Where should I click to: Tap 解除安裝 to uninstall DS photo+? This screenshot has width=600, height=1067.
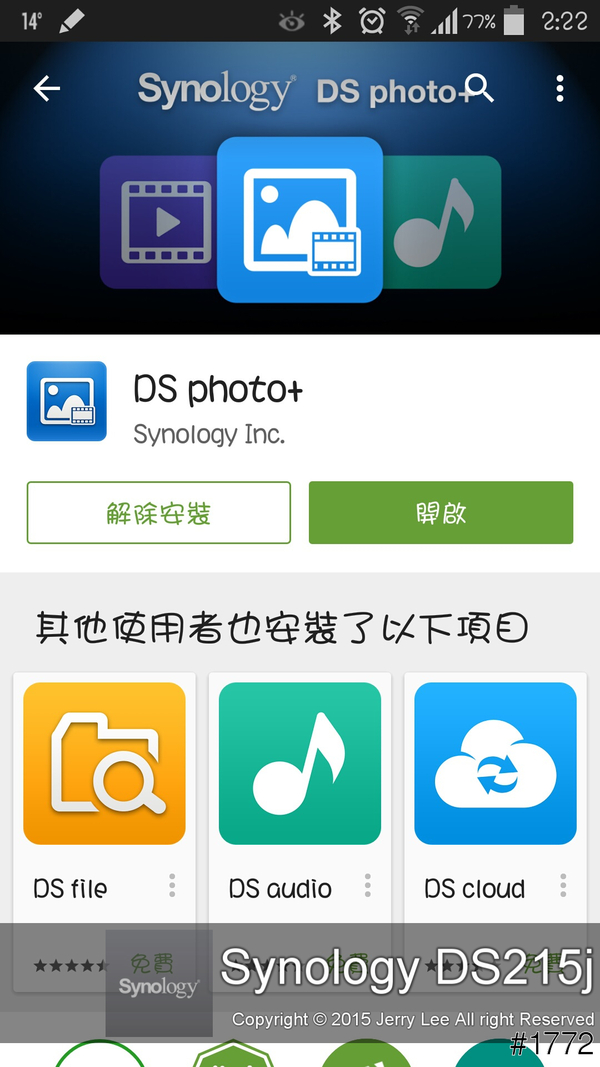click(159, 513)
